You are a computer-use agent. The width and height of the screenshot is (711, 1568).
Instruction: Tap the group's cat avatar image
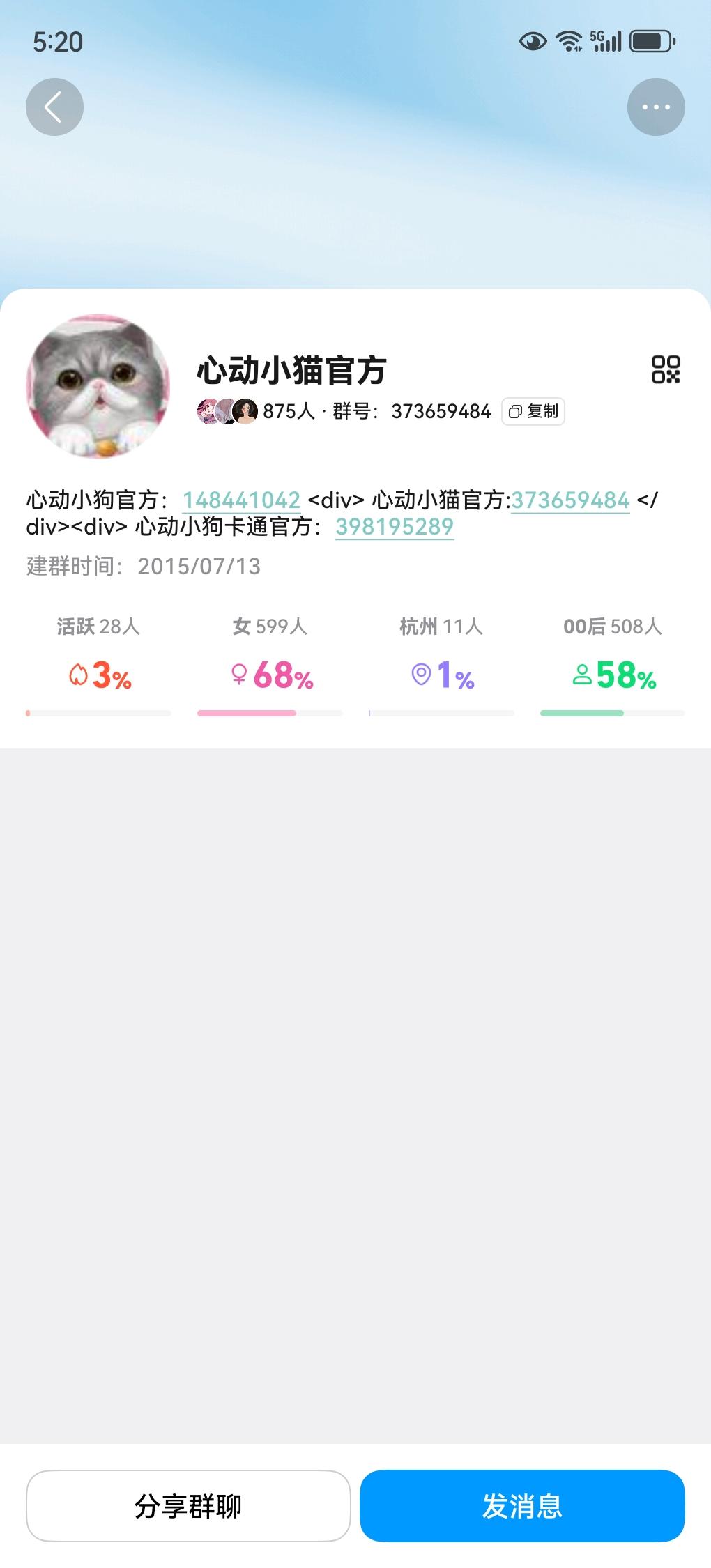point(98,384)
